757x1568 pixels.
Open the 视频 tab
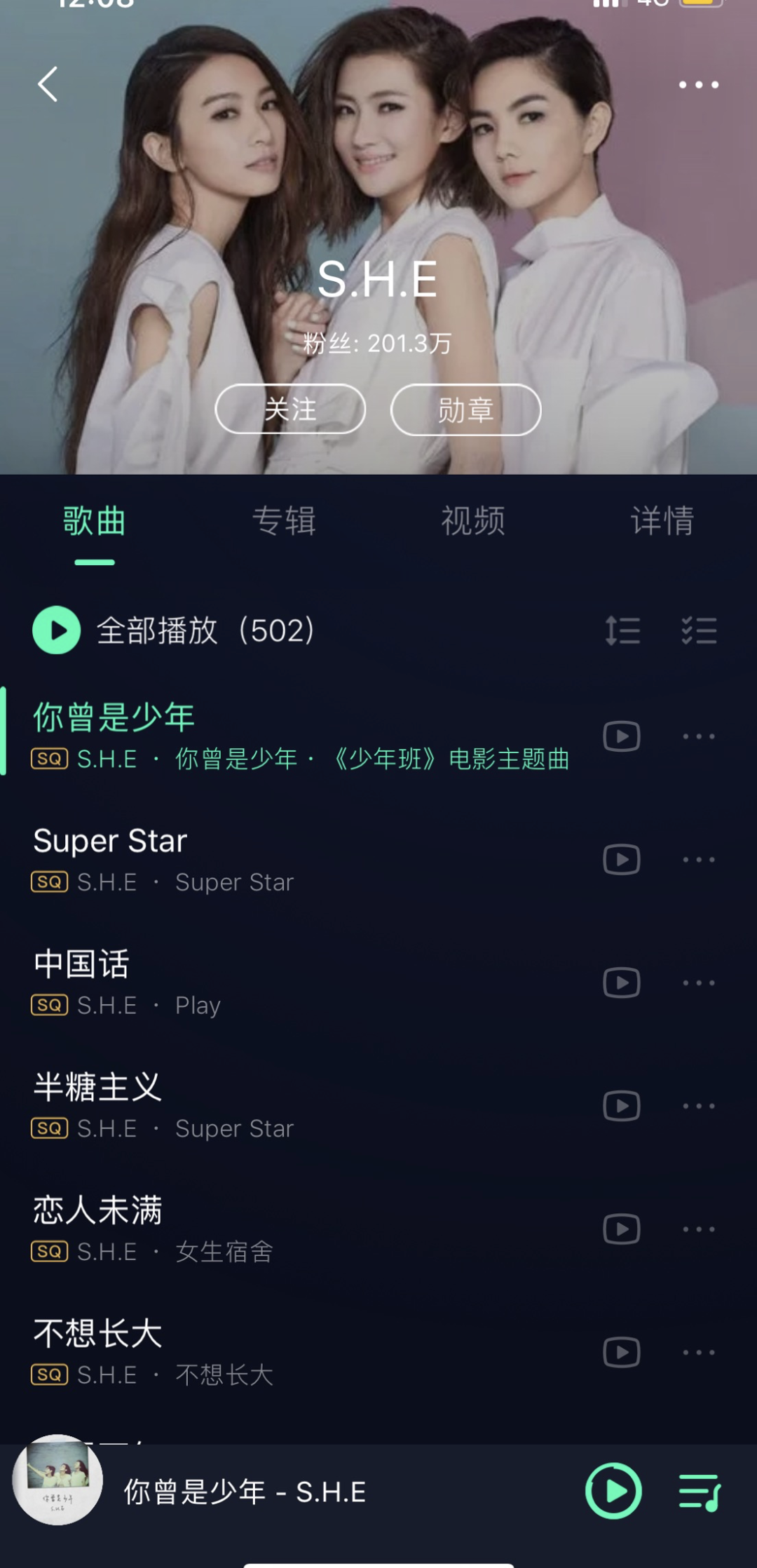pos(473,522)
